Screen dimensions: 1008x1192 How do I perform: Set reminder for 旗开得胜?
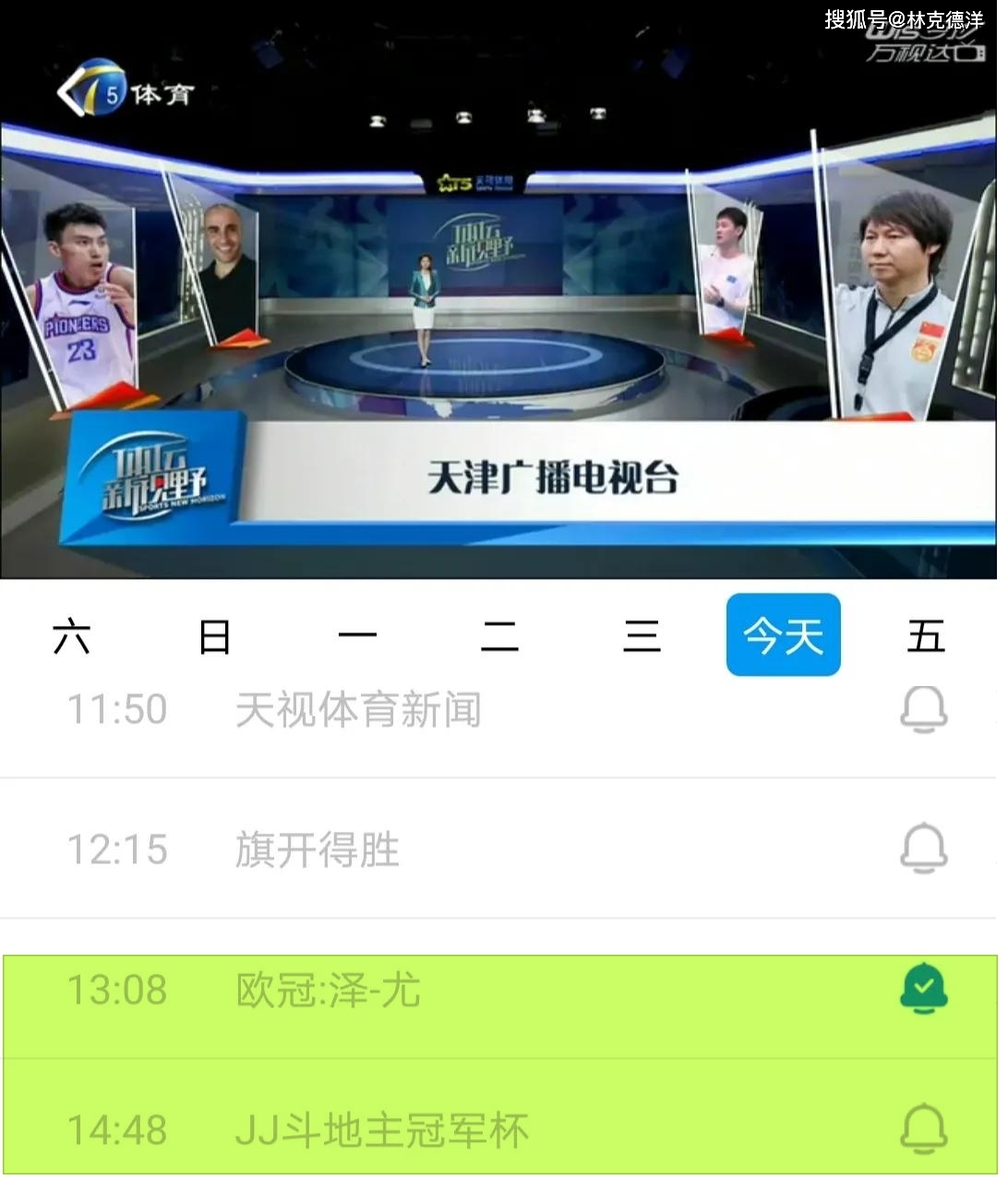click(923, 849)
